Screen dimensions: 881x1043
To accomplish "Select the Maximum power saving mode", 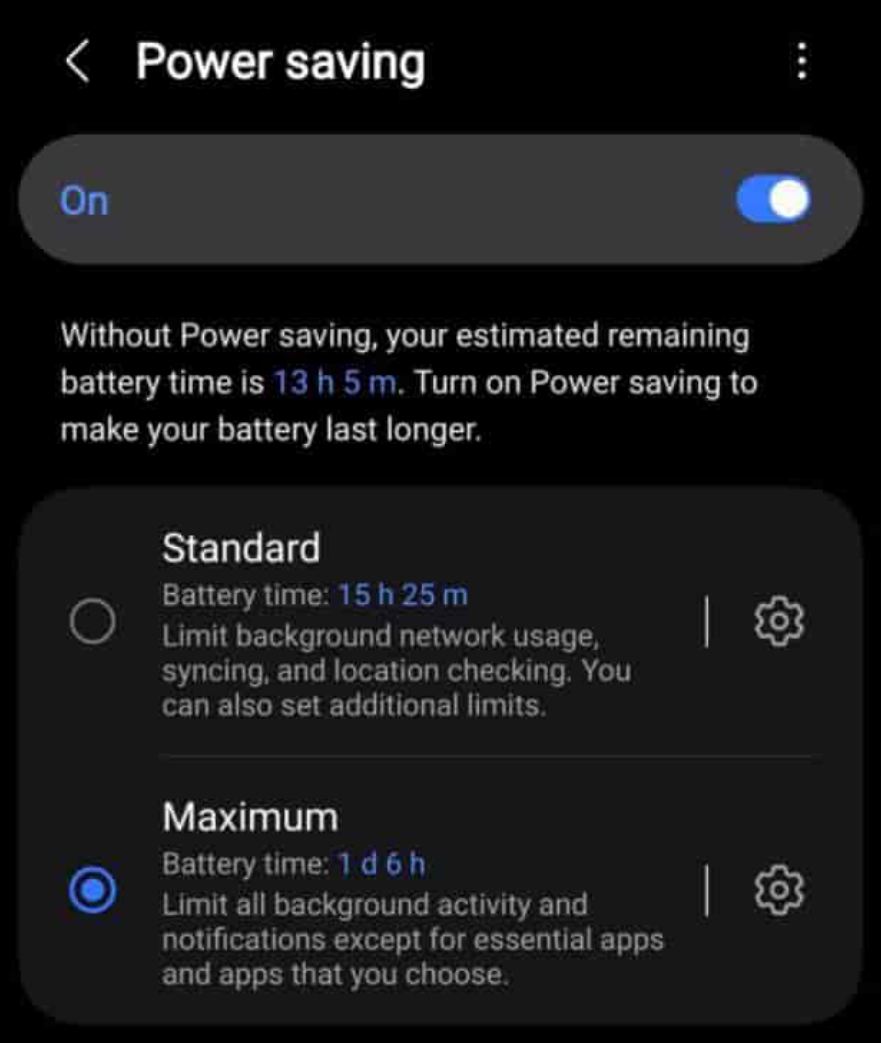I will click(x=92, y=889).
